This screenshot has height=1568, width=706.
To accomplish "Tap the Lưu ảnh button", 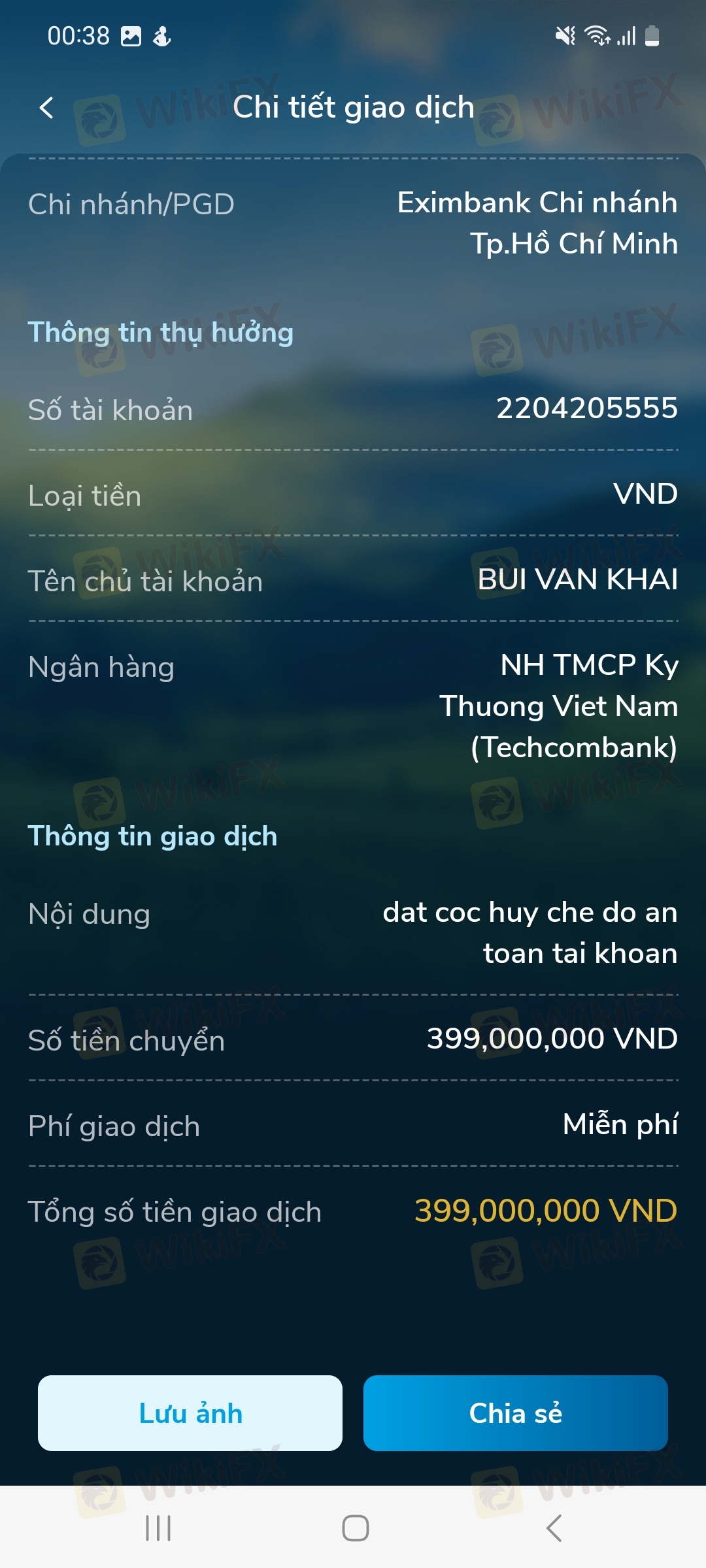I will tap(190, 1413).
